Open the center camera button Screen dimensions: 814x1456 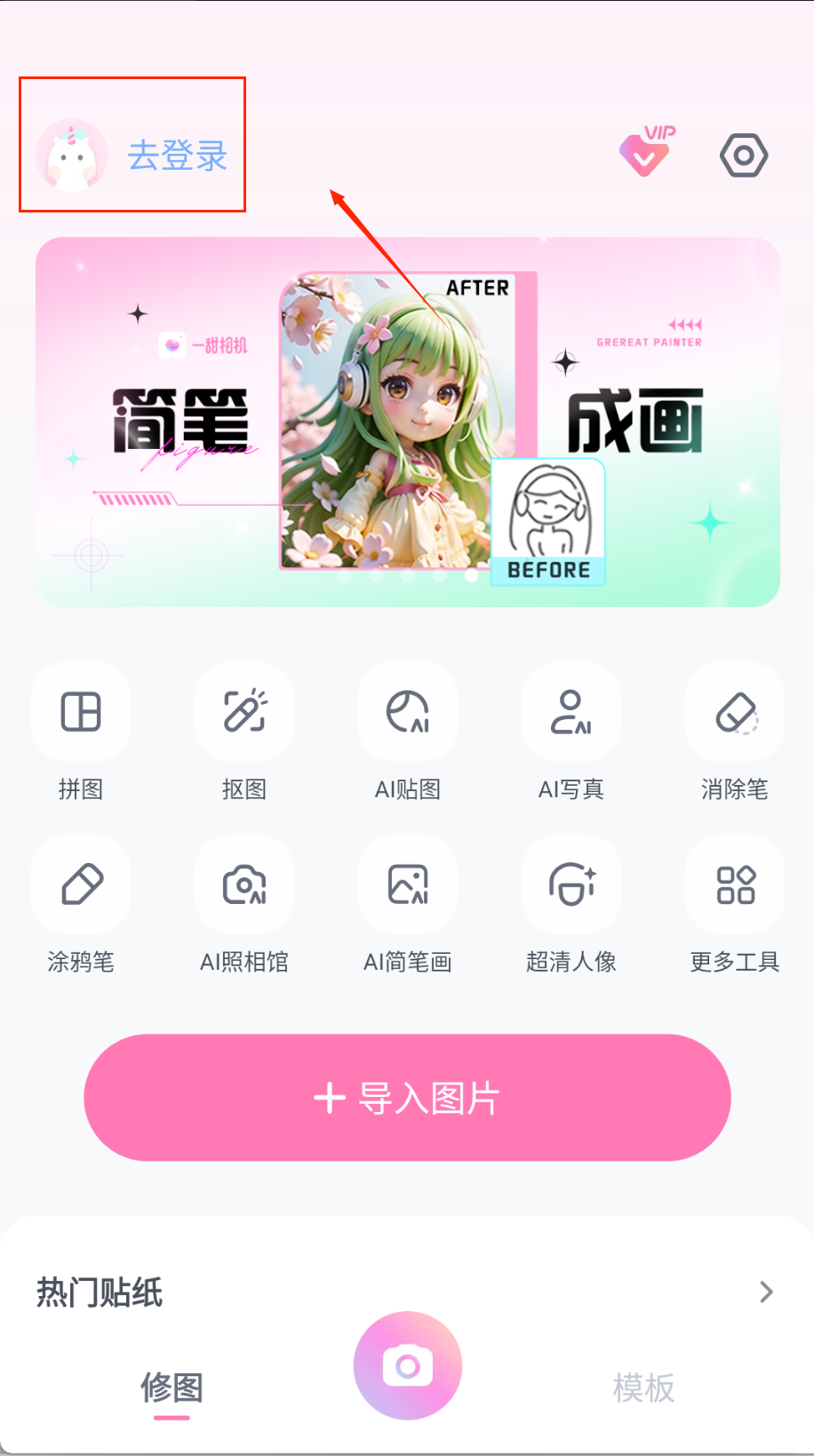coord(408,1366)
